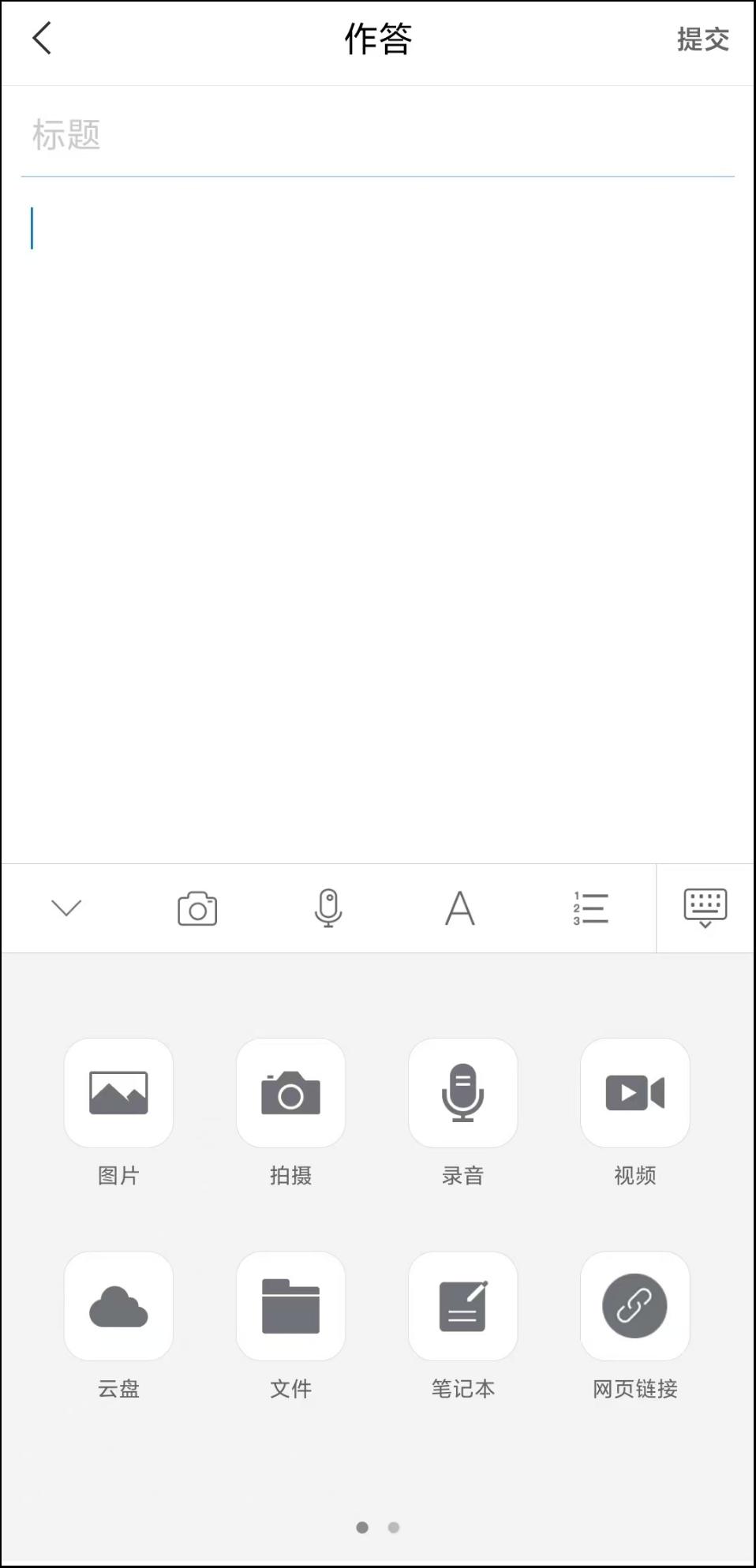Screen dimensions: 756x1568
Task: Insert a numbered list
Action: point(591,908)
